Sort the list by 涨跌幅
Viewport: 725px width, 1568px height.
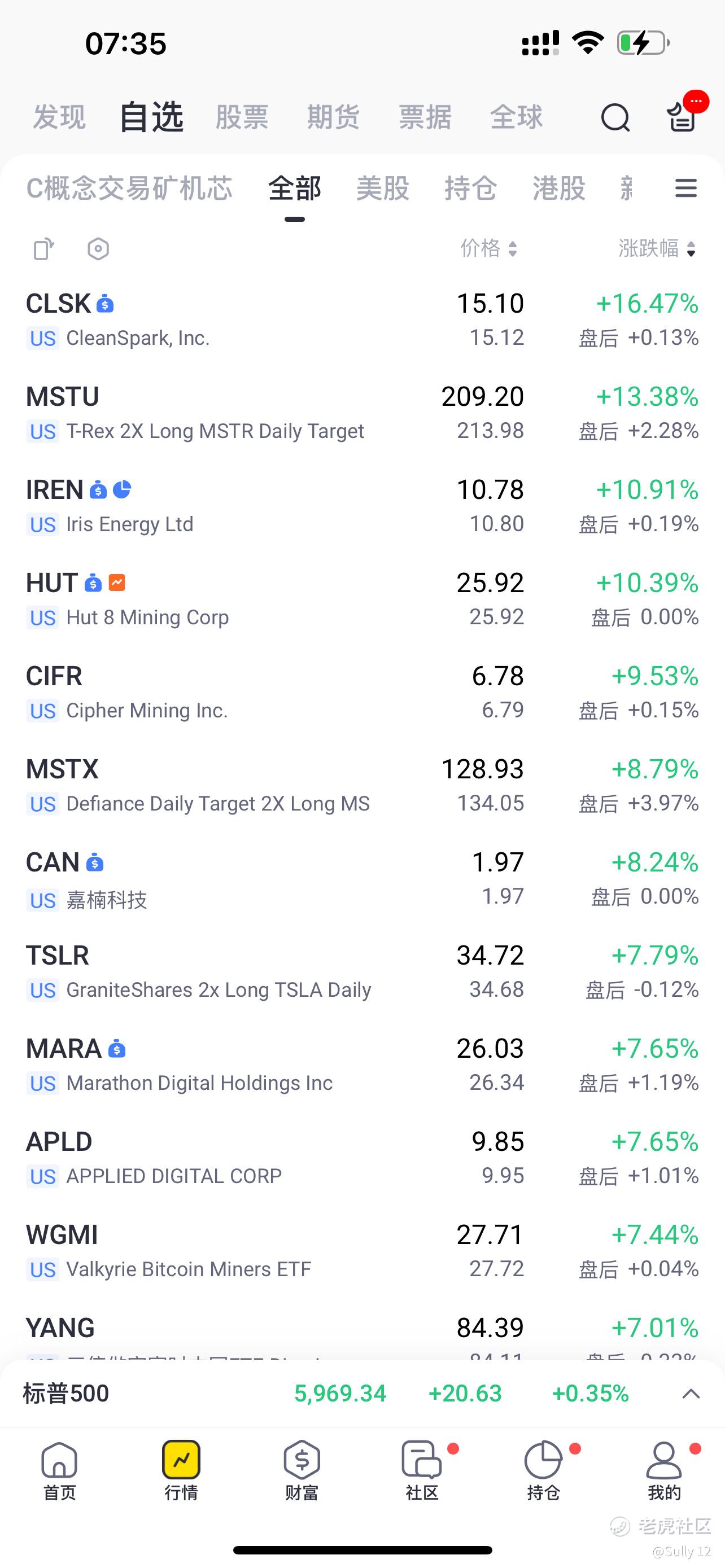pyautogui.click(x=657, y=248)
